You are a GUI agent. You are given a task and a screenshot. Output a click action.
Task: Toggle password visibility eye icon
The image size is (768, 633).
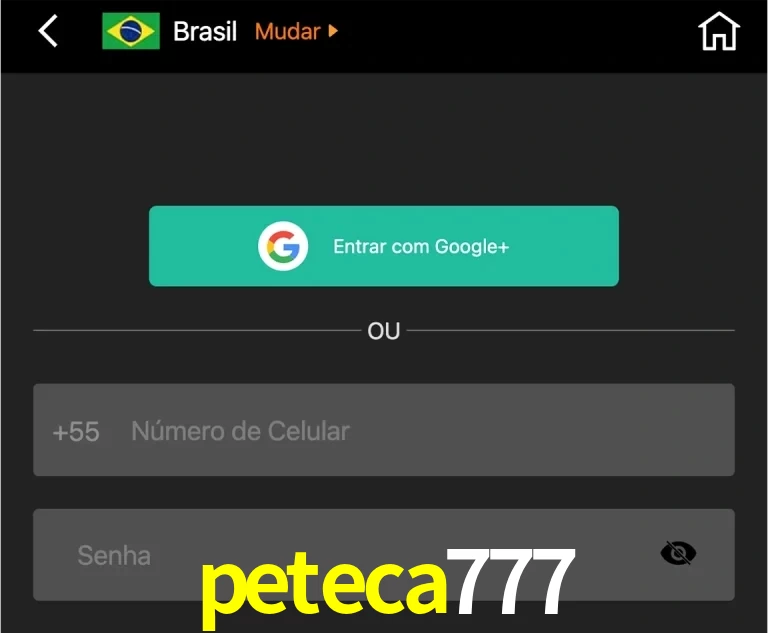[x=678, y=553]
